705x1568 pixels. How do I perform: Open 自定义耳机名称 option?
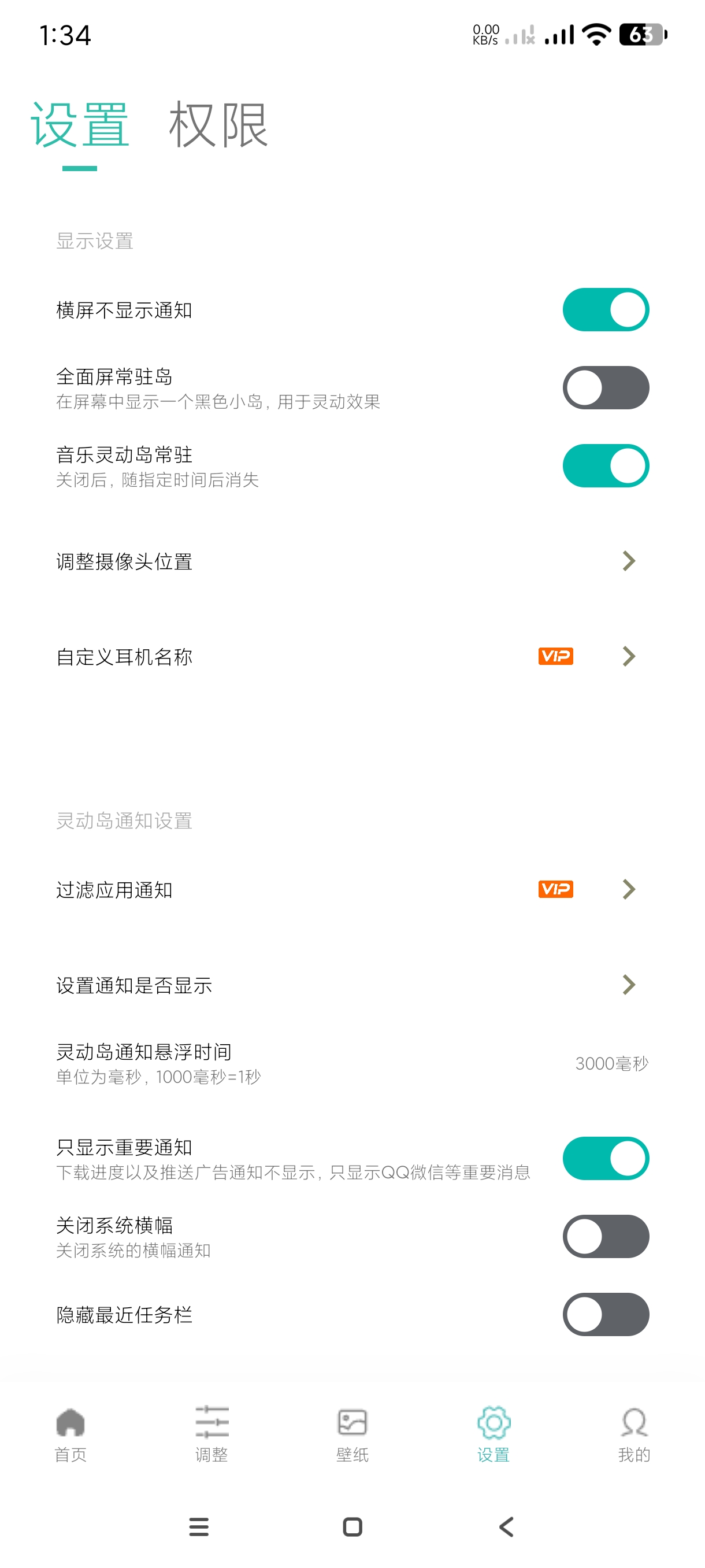click(x=352, y=656)
